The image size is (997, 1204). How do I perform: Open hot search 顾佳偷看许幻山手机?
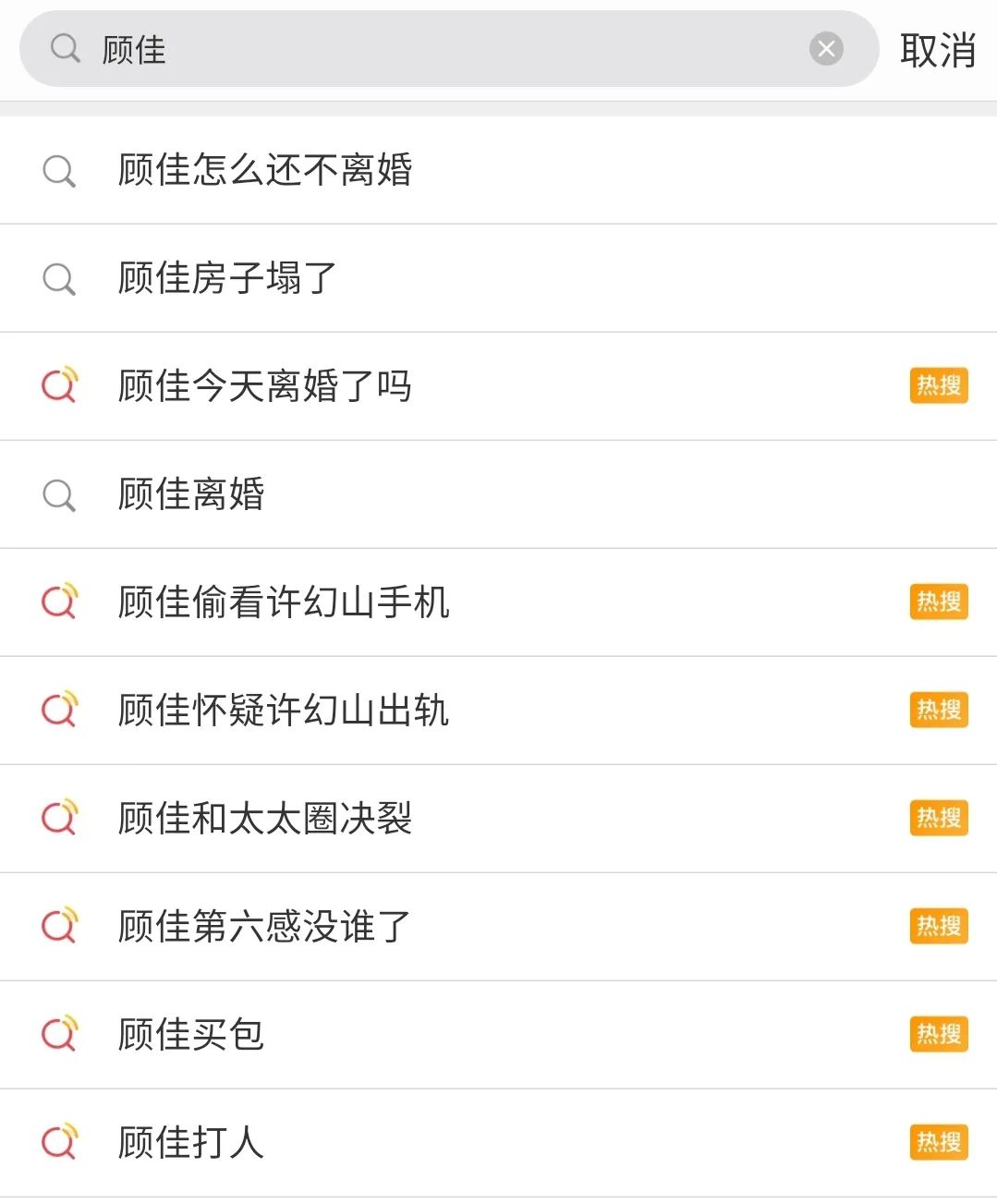(284, 602)
